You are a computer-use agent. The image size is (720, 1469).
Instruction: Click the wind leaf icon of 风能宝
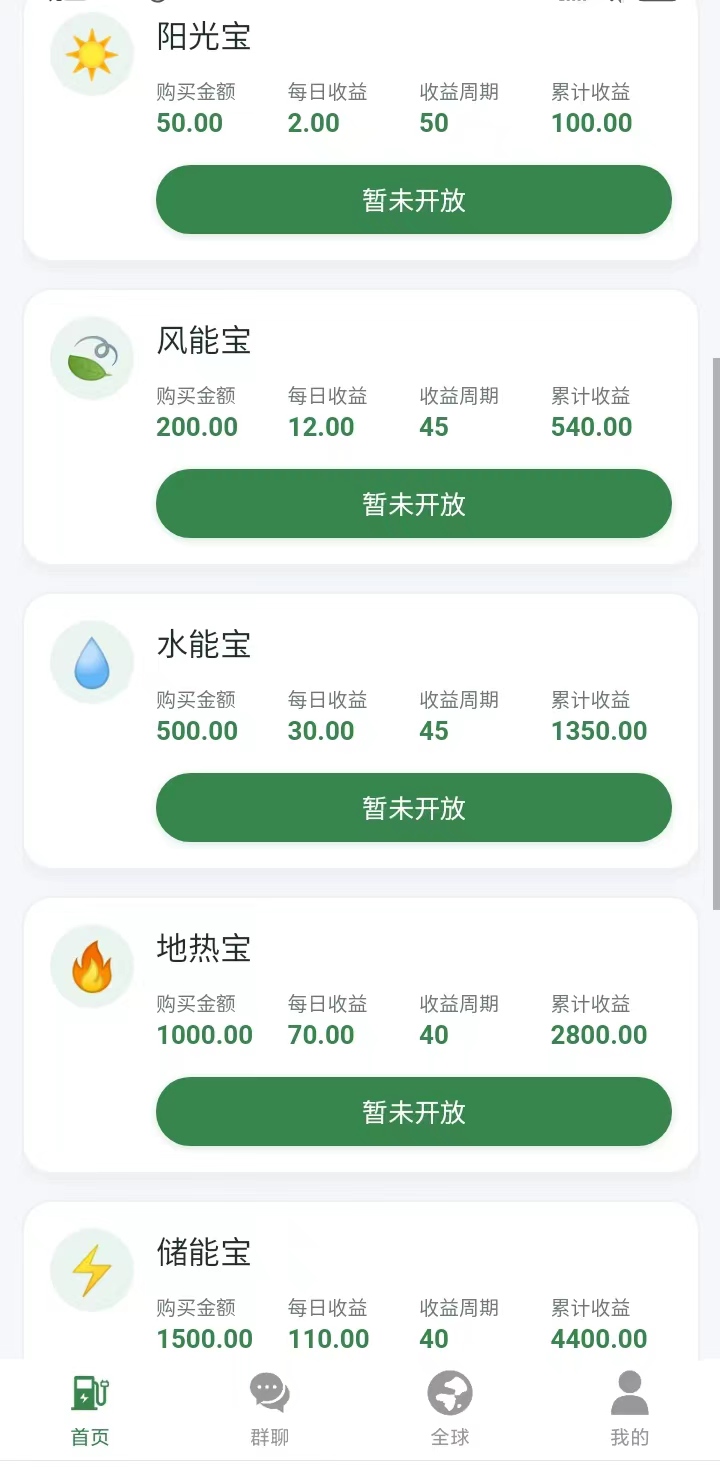tap(92, 357)
